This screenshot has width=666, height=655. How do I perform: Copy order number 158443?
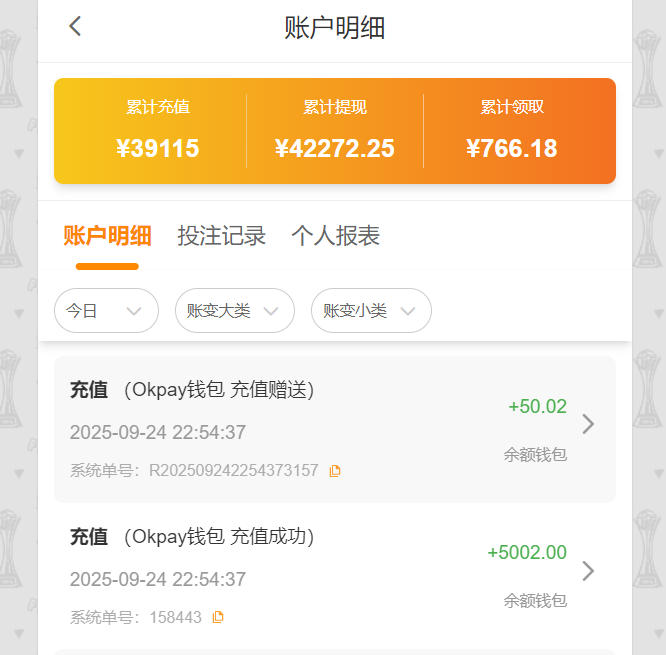tap(218, 618)
